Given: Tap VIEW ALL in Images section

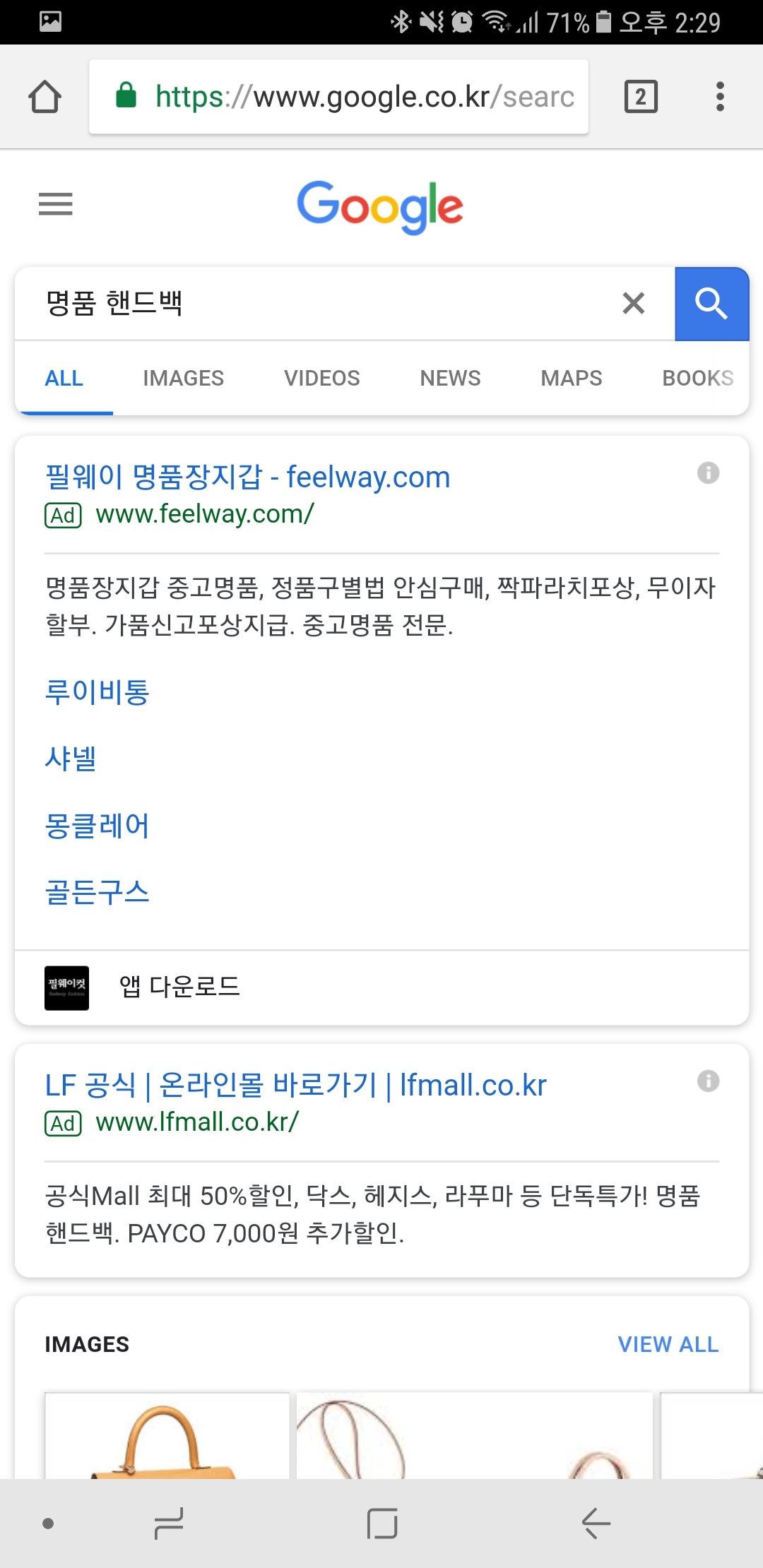Looking at the screenshot, I should pos(668,1344).
